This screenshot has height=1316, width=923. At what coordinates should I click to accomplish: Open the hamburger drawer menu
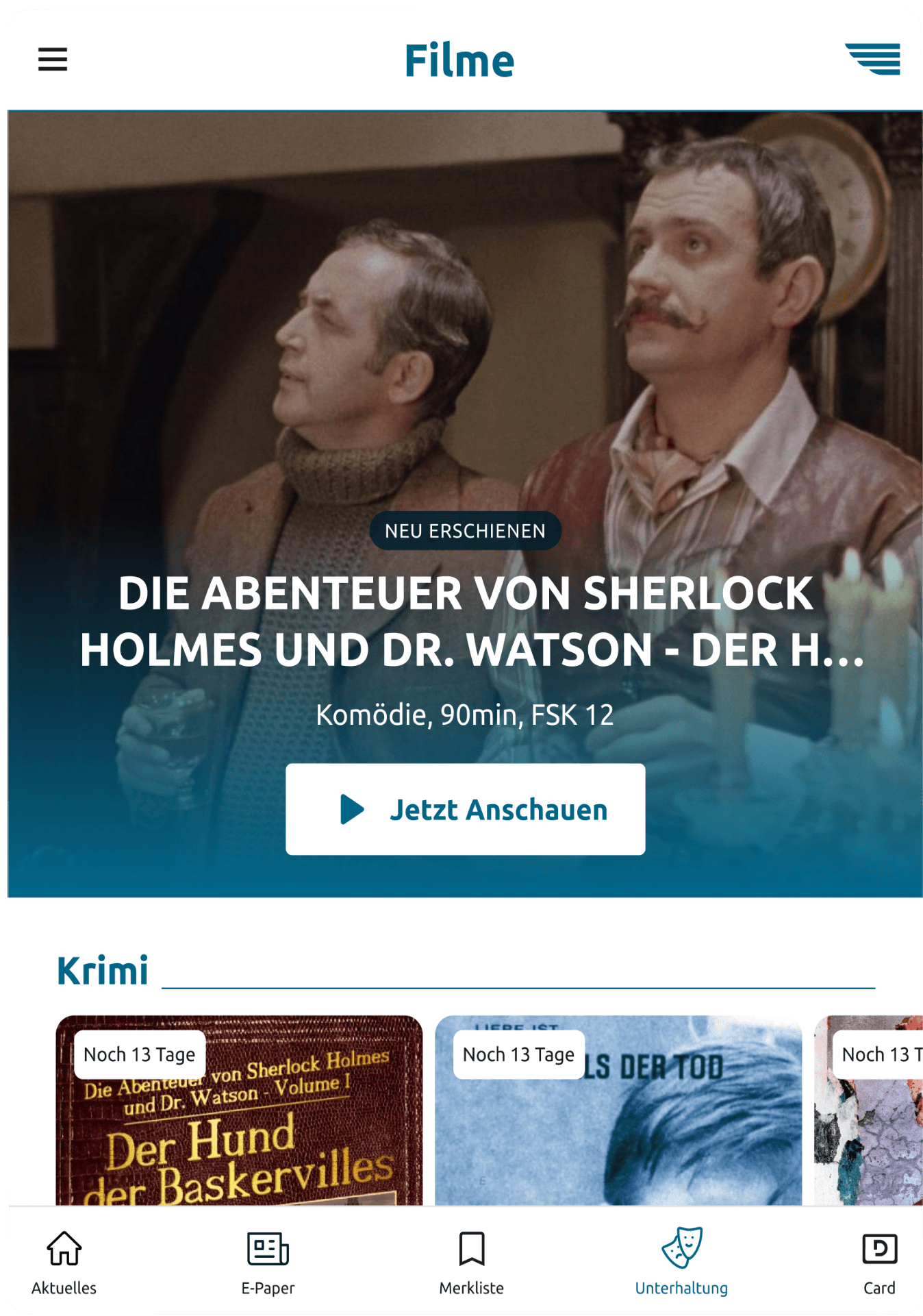[x=52, y=60]
